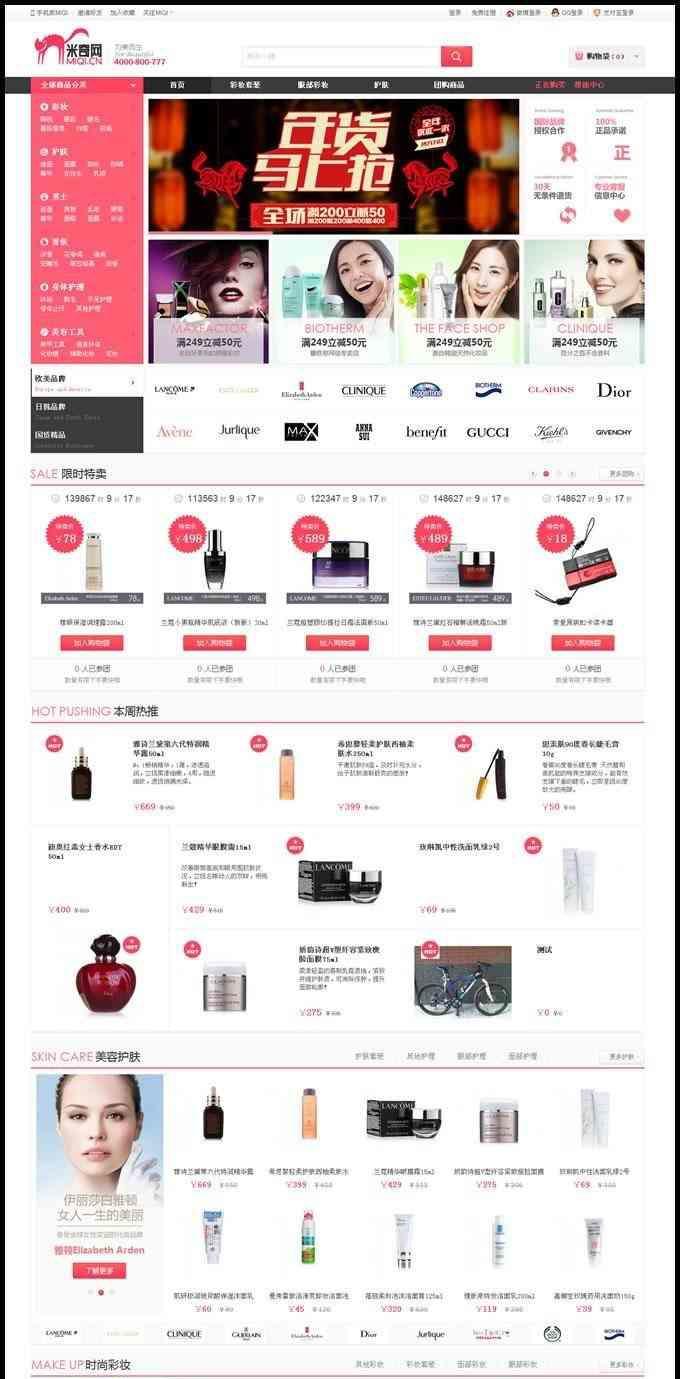Open the 年货马上抢 promotion banner

coord(334,166)
